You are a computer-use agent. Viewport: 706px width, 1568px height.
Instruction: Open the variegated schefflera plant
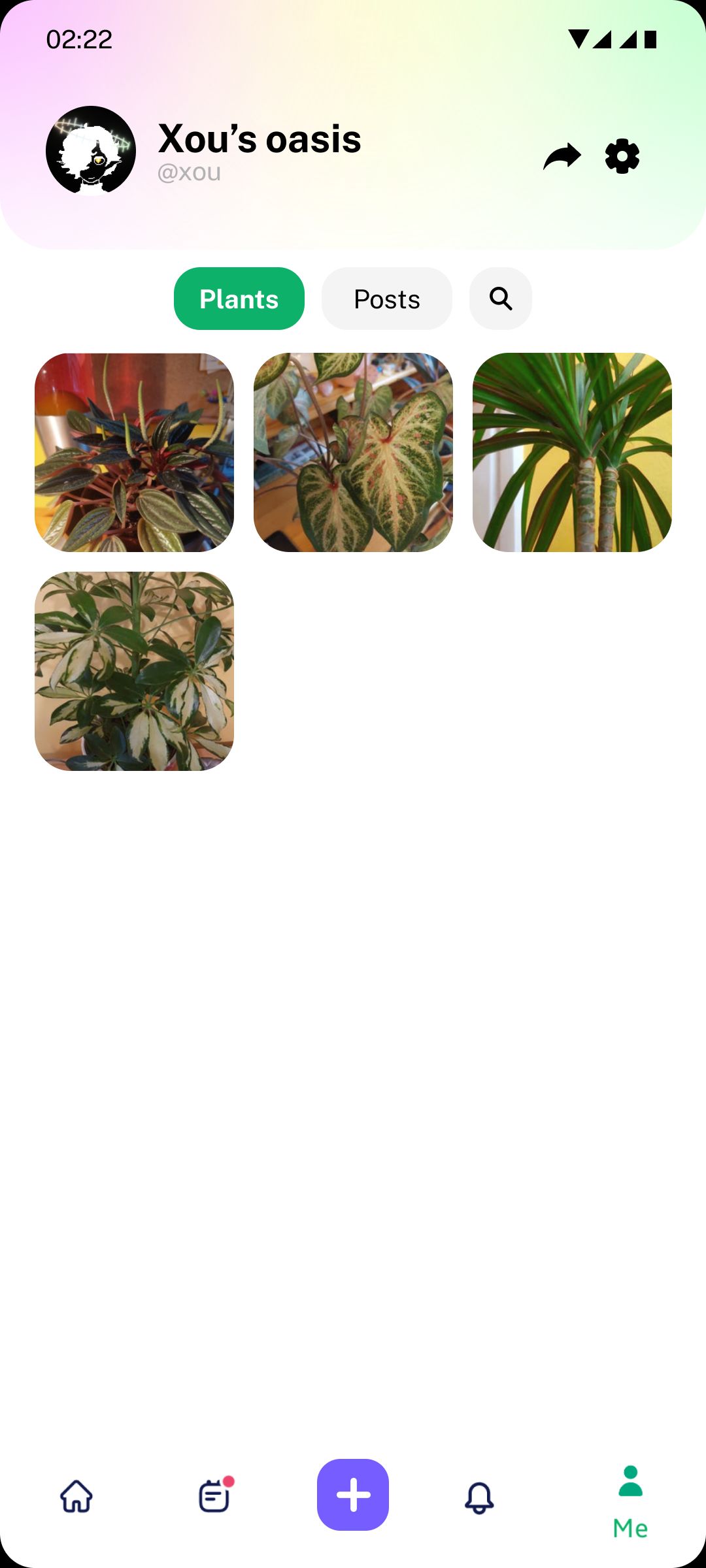point(134,671)
